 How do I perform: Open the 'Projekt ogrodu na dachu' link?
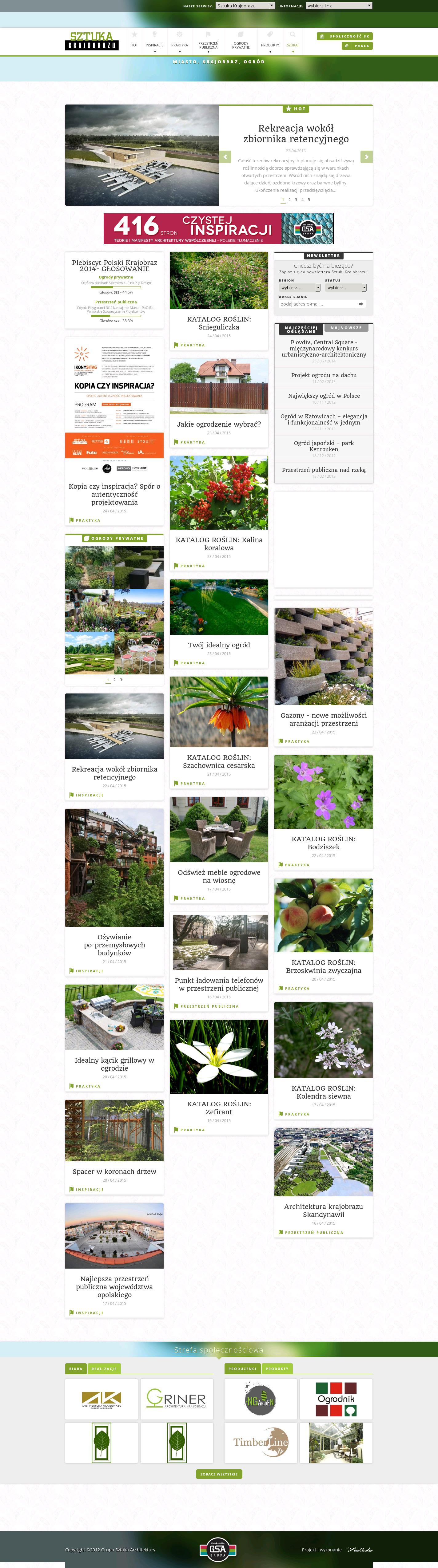(324, 376)
